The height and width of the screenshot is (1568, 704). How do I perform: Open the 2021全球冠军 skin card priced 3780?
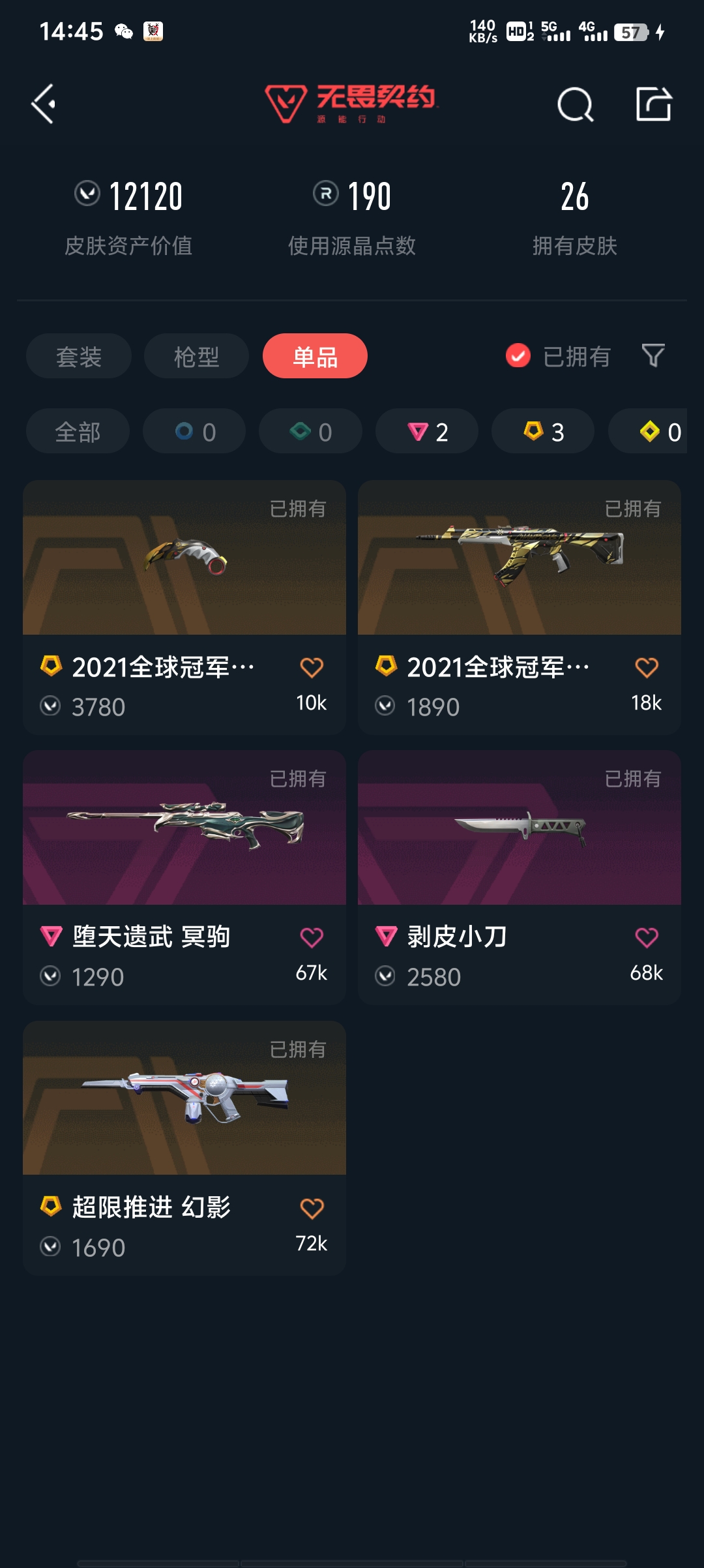(184, 607)
